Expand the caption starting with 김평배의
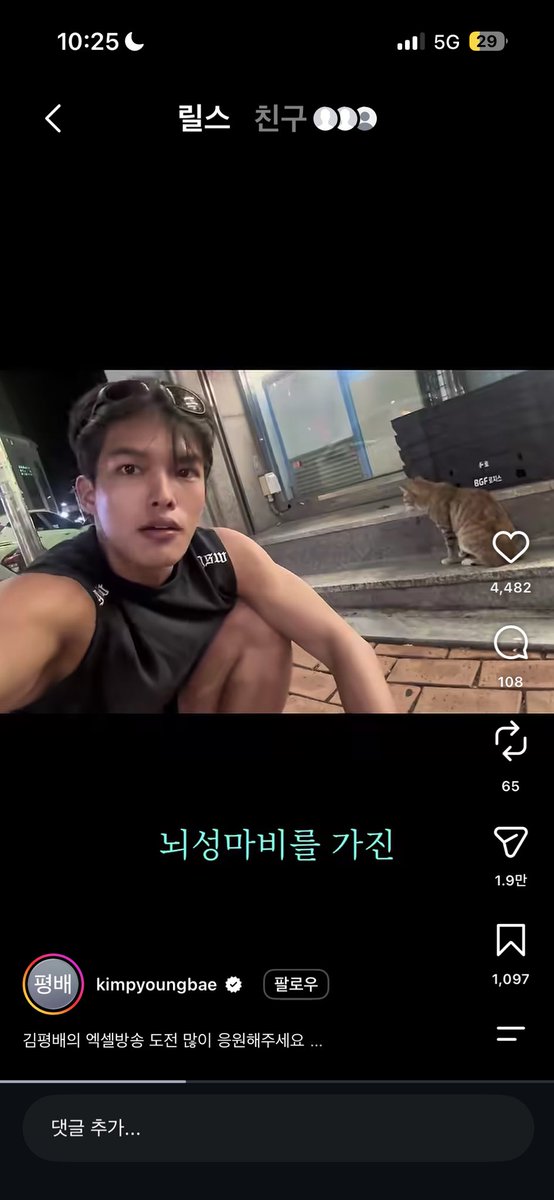The width and height of the screenshot is (554, 1200). click(x=173, y=1040)
